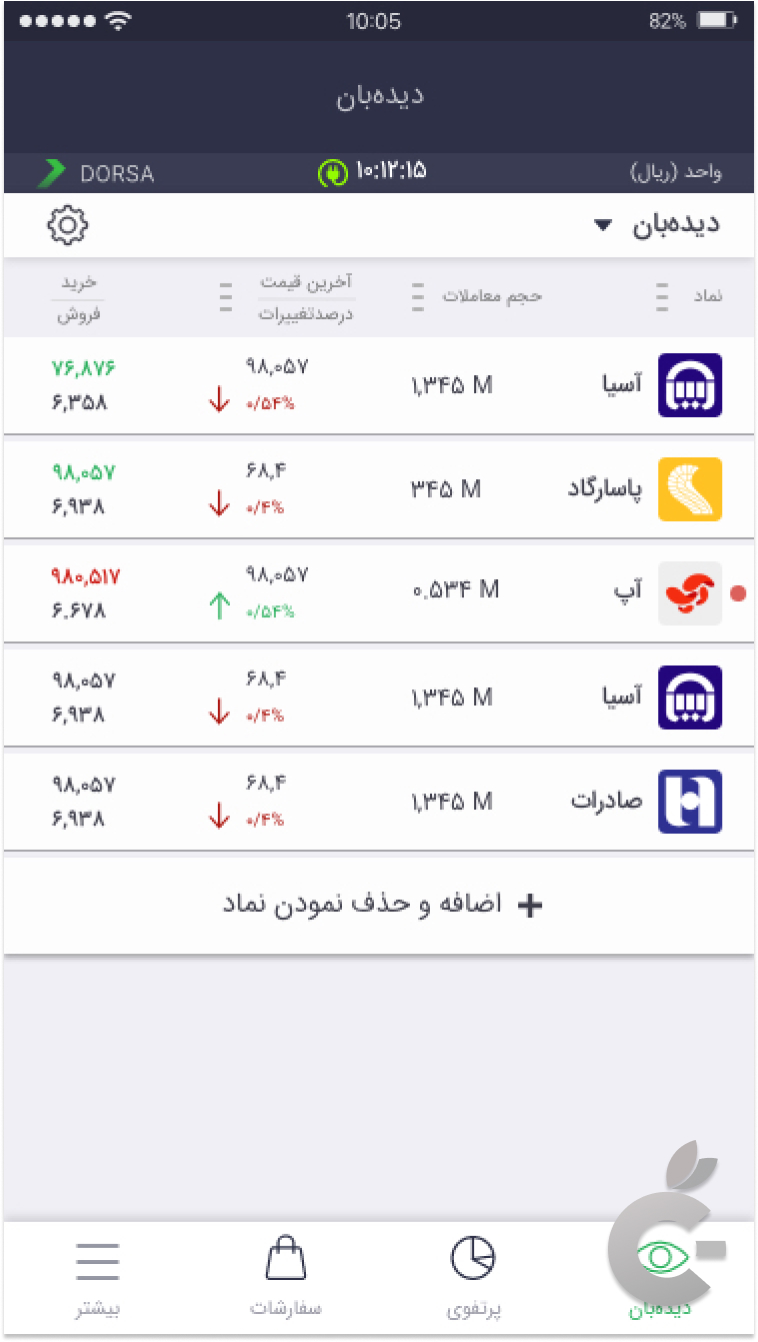Image resolution: width=758 pixels, height=1342 pixels.
Task: Toggle sorting on the نماد column
Action: (x=661, y=297)
